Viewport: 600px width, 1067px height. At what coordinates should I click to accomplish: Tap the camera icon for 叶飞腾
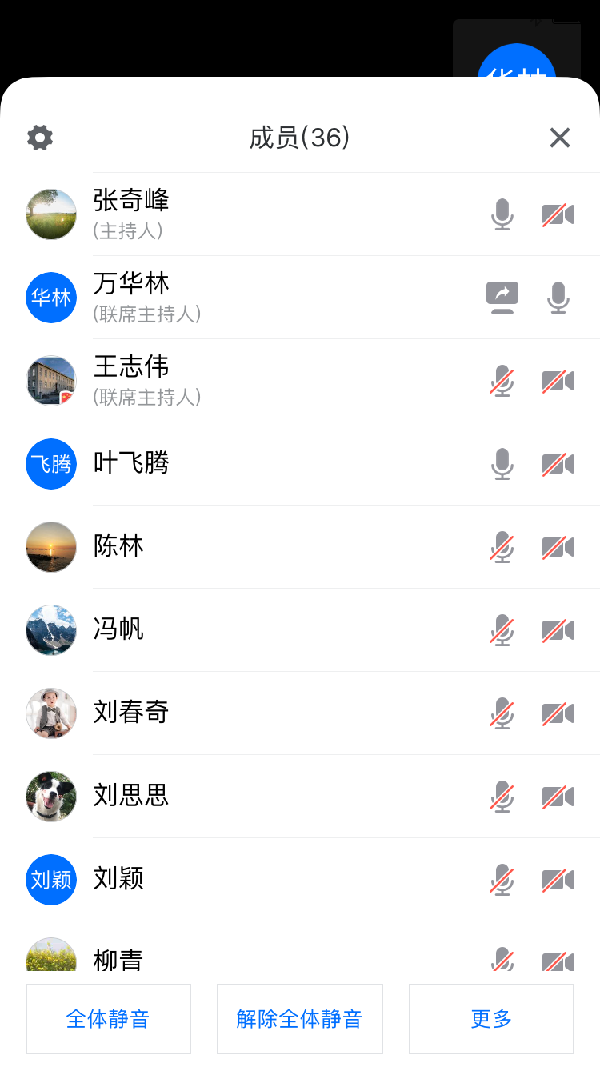point(558,463)
